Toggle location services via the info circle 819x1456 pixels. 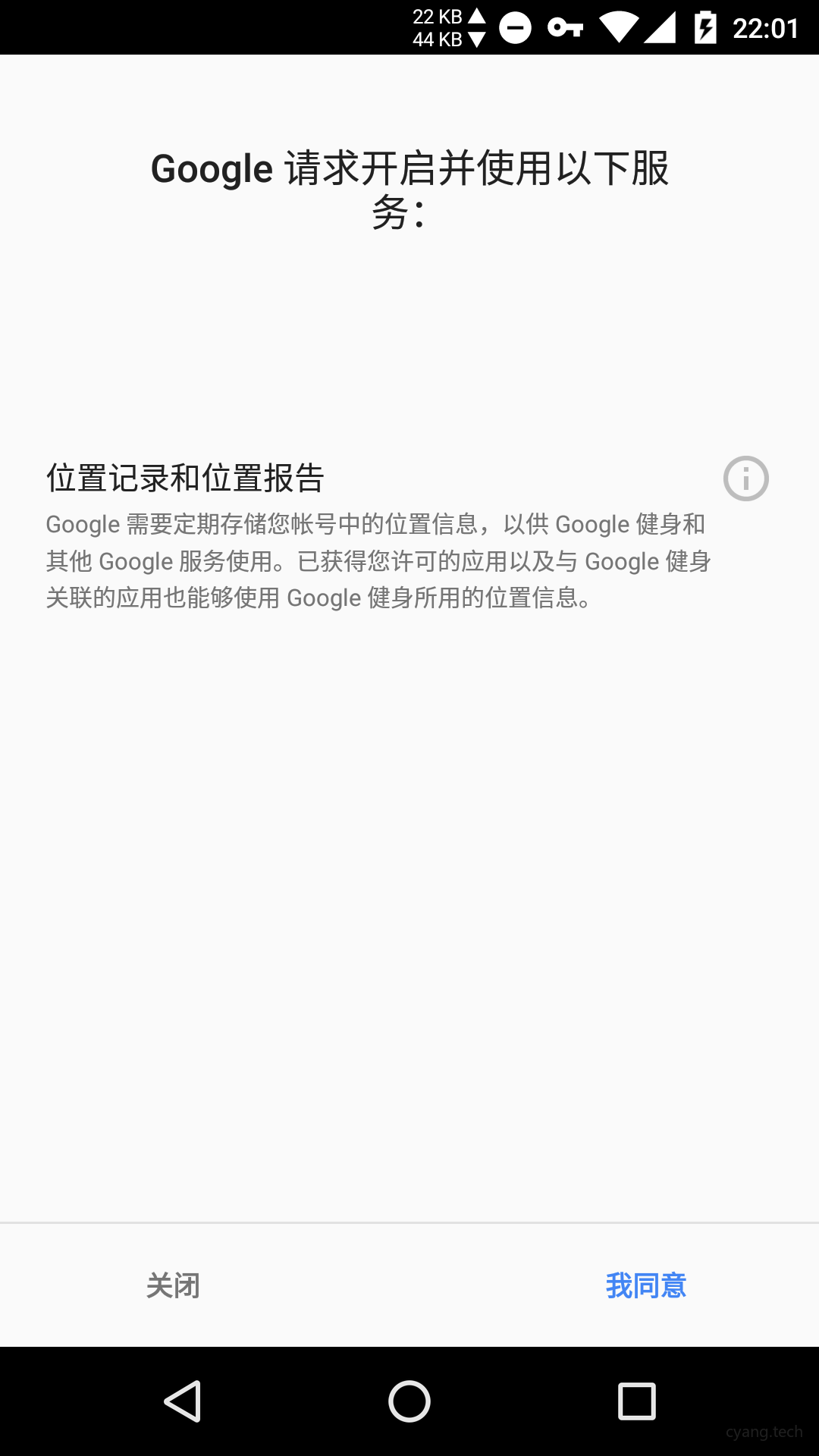click(x=745, y=479)
